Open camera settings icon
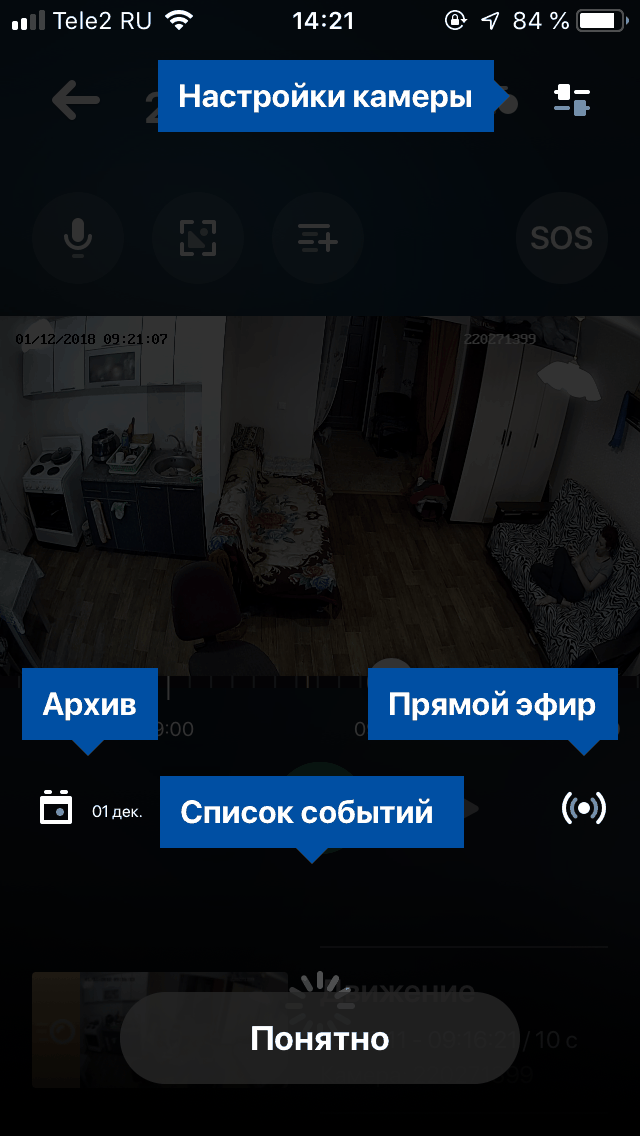The image size is (640, 1136). tap(572, 98)
